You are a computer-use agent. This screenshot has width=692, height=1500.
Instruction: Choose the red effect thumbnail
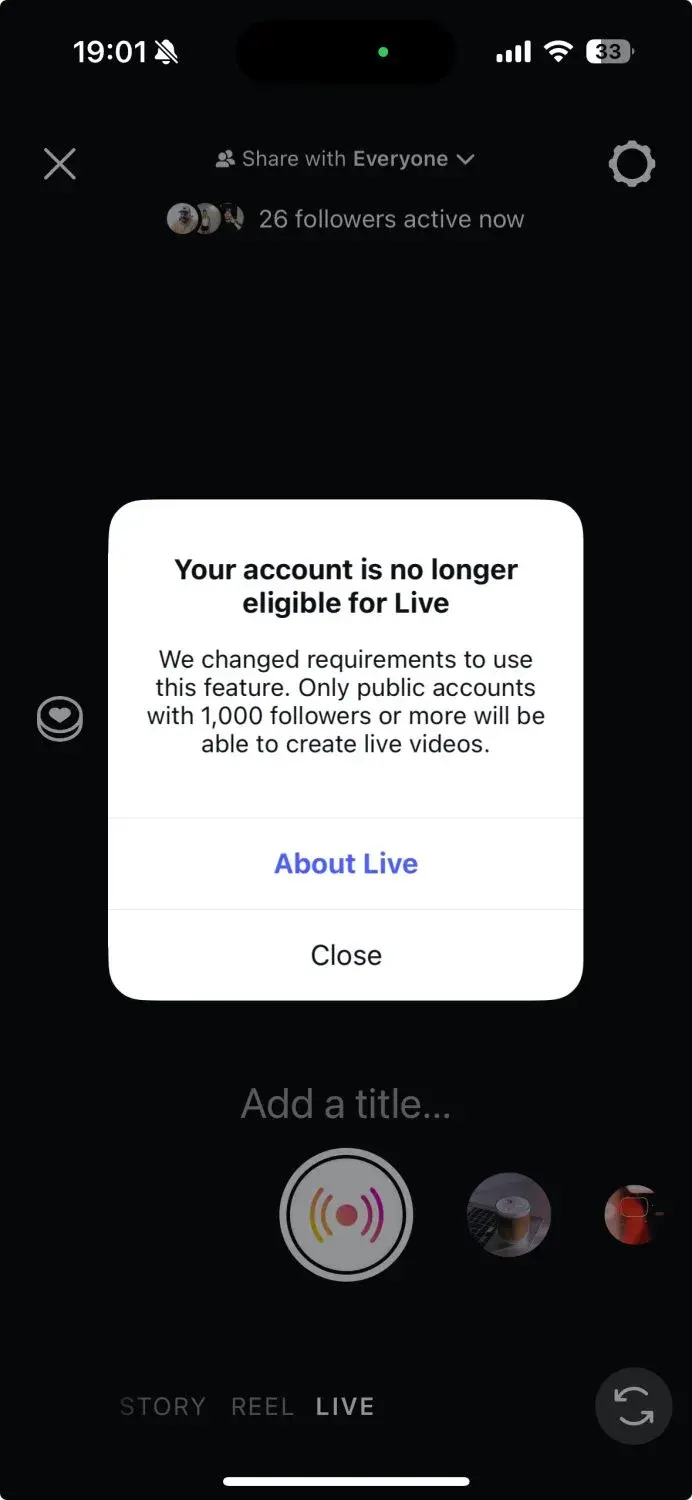(x=632, y=1215)
